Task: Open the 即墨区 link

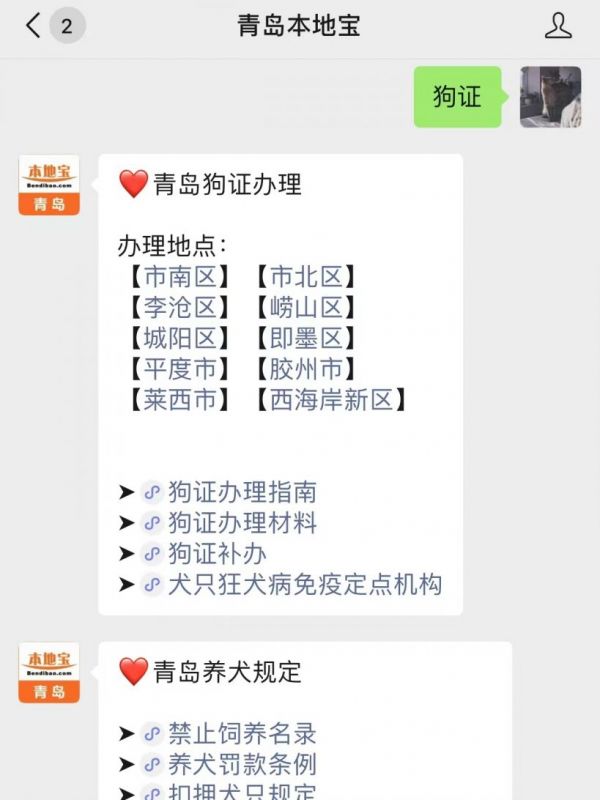Action: click(x=307, y=339)
